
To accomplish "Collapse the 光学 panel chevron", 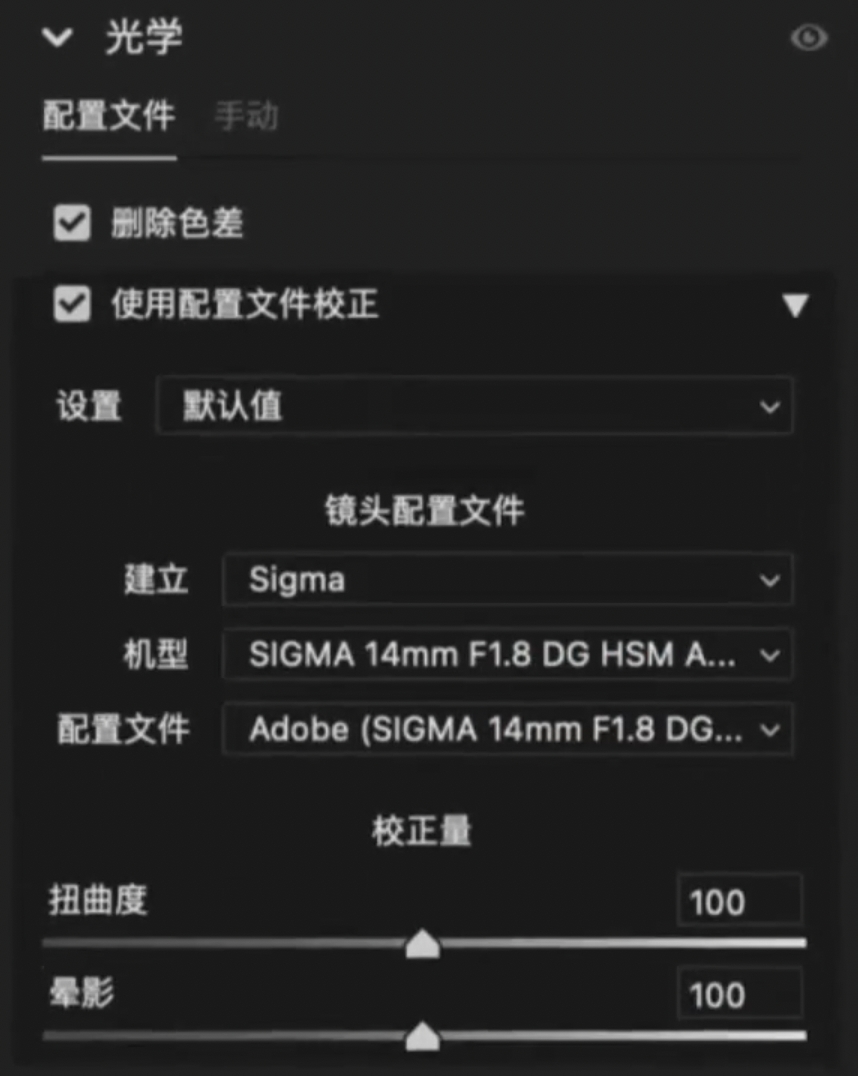I will click(x=58, y=39).
